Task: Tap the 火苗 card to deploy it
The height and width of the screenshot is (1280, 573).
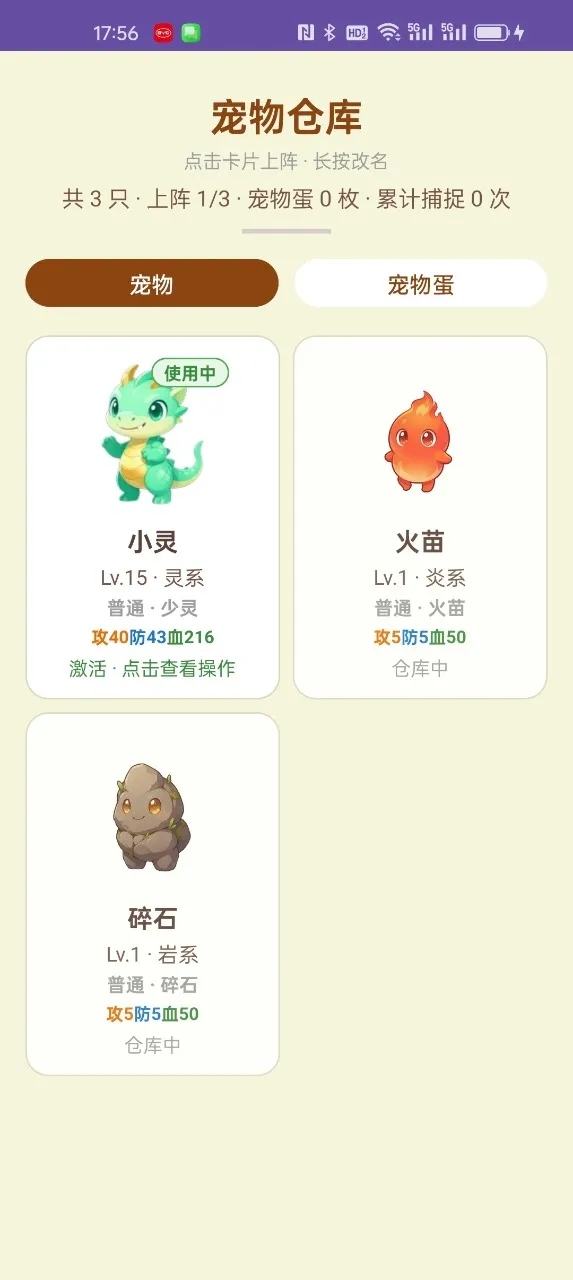Action: tap(420, 517)
